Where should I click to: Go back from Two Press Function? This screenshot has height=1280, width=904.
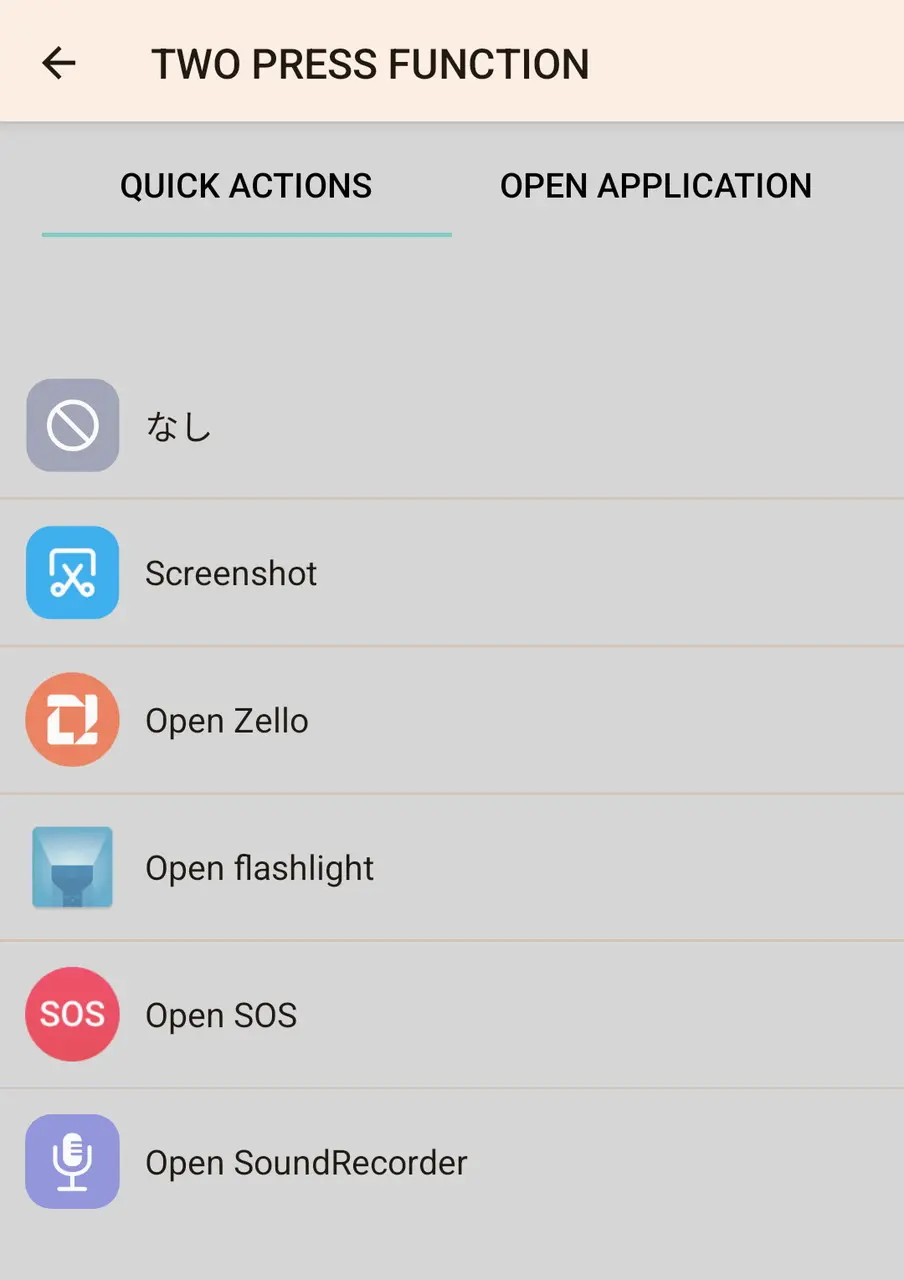click(59, 63)
